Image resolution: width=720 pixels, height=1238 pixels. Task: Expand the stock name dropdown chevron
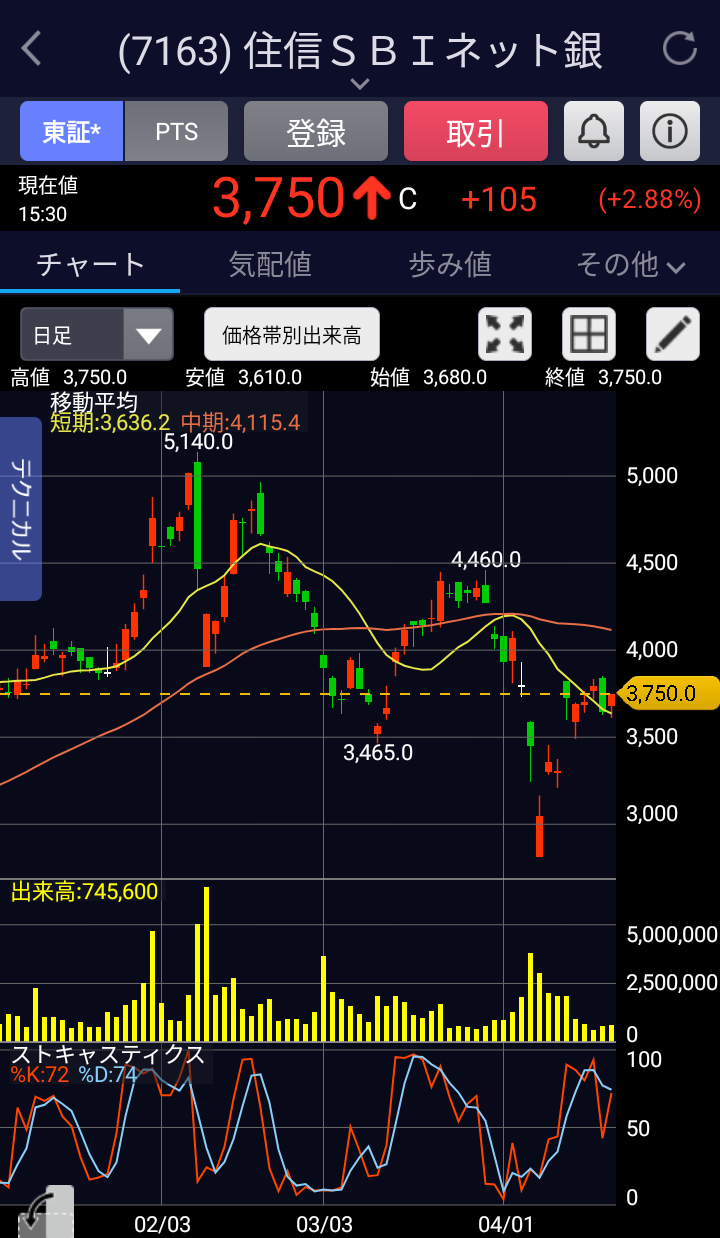360,84
